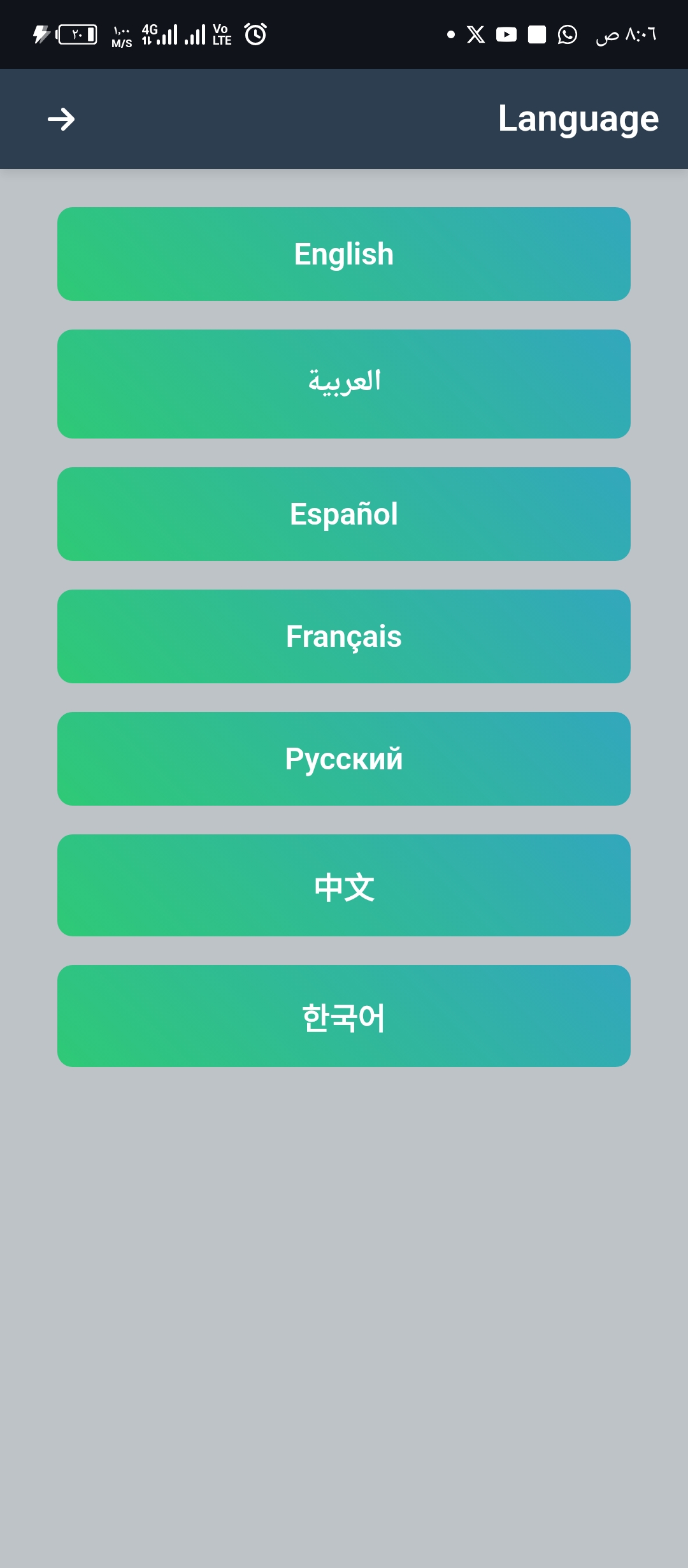Select 한국어 to switch to Korean
This screenshot has width=688, height=1568.
344,1015
